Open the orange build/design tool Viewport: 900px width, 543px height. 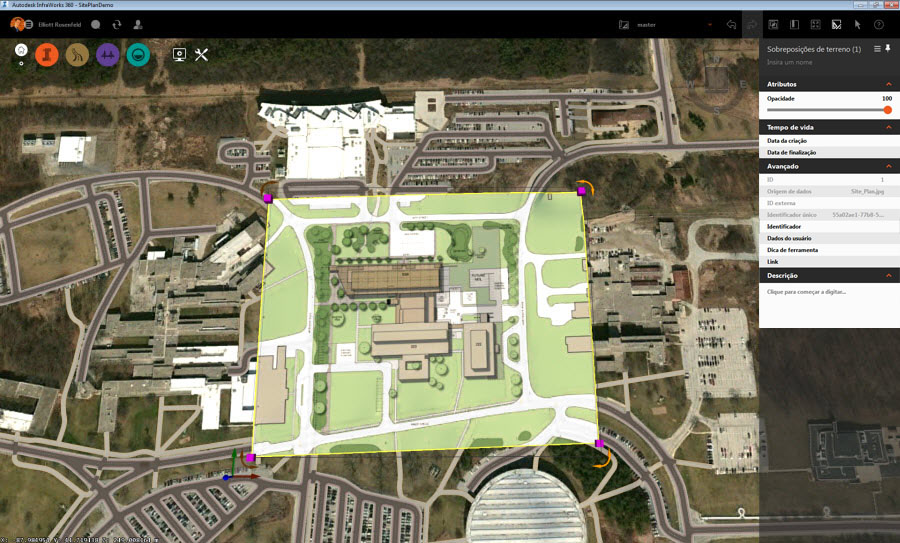46,55
